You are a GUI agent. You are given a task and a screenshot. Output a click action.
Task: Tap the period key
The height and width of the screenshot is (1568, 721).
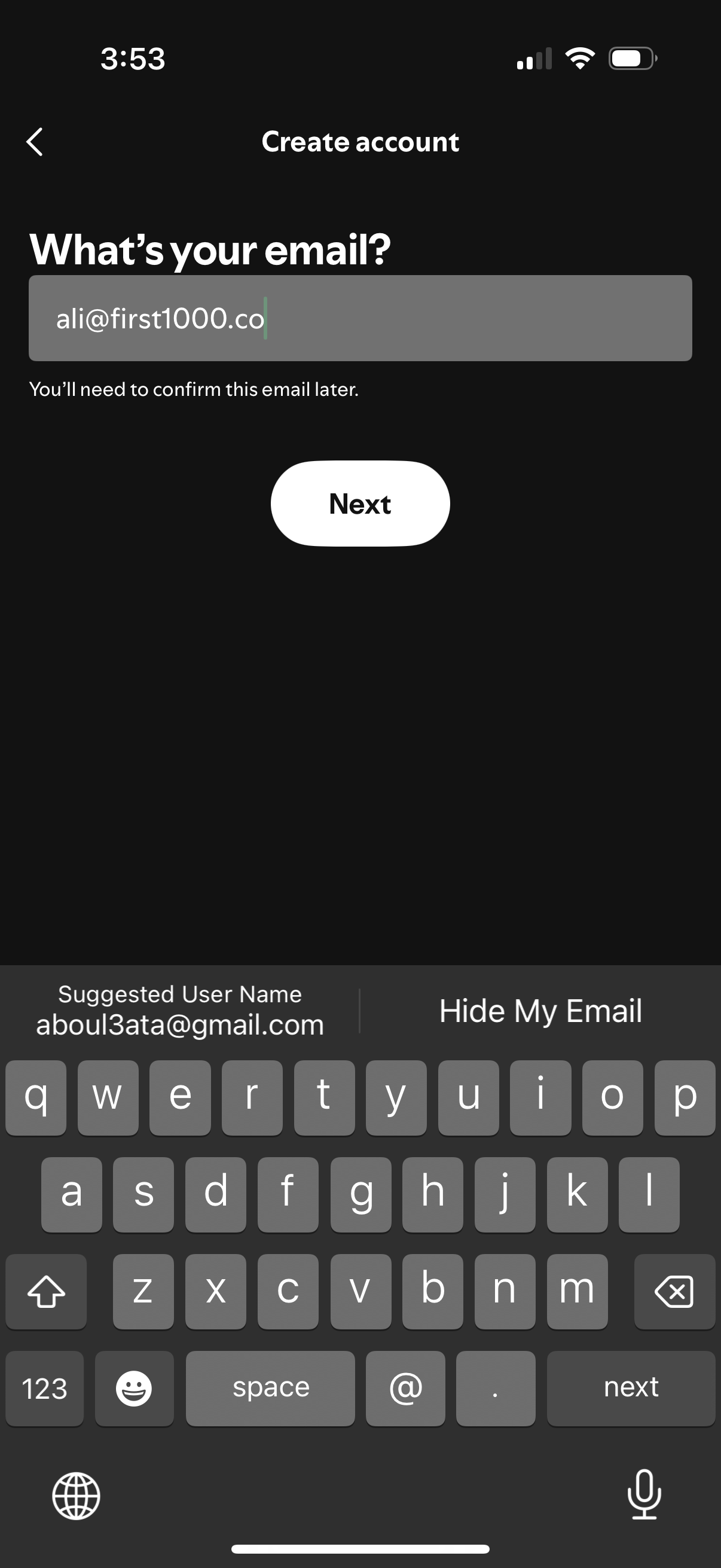pos(496,1388)
